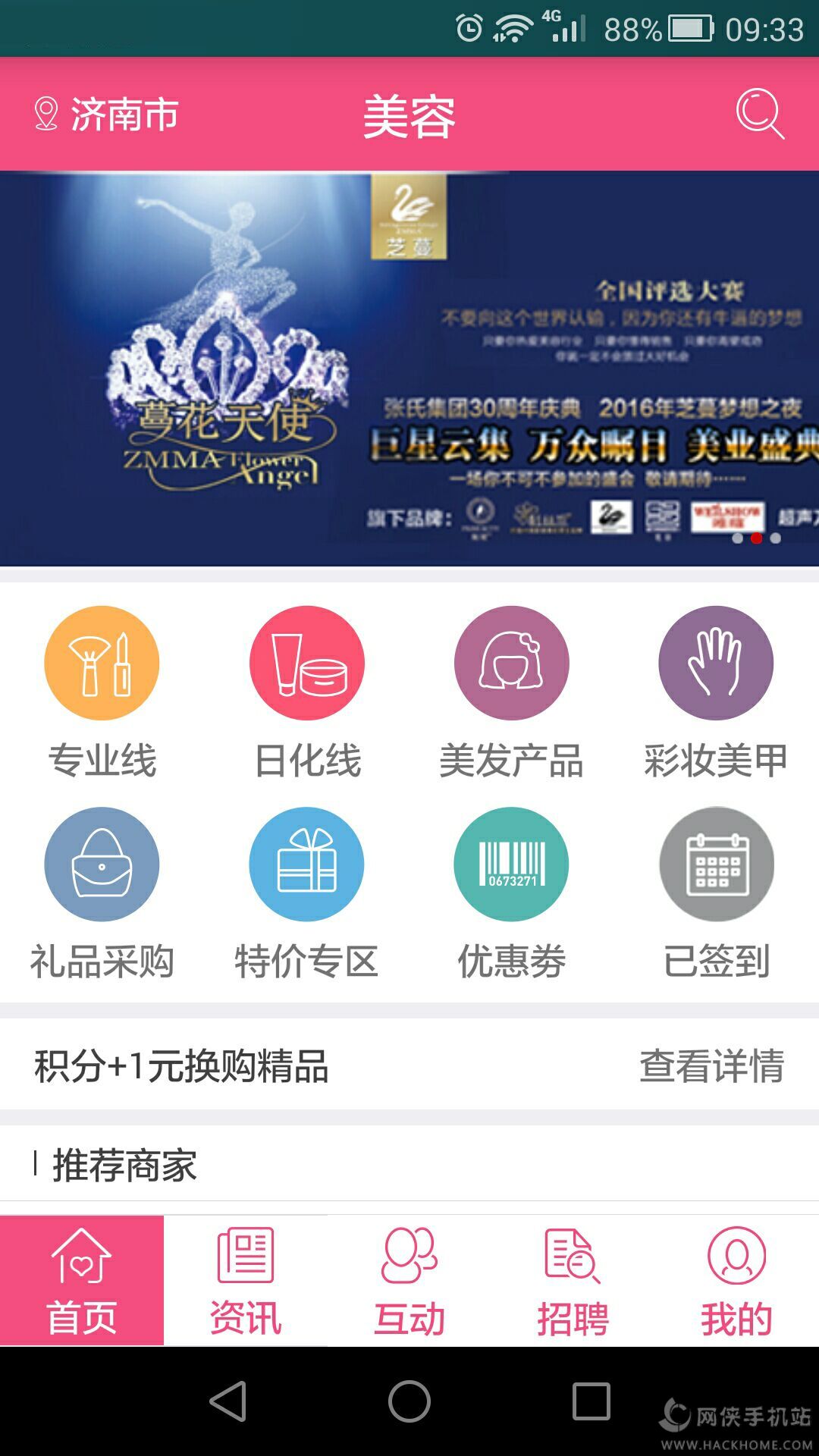The image size is (819, 1456).
Task: View details via 查看详情
Action: pos(711,1065)
